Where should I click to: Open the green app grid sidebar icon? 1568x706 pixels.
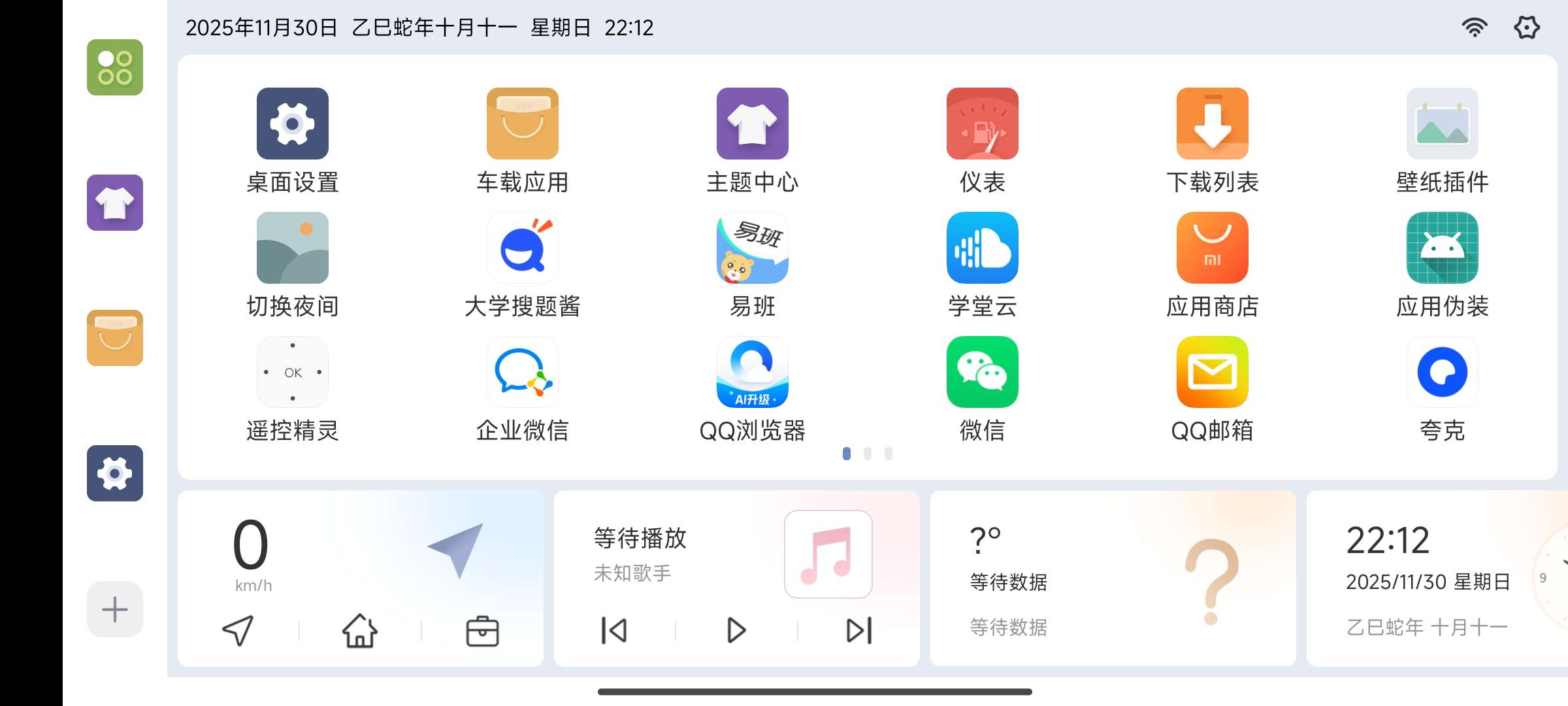(x=115, y=67)
